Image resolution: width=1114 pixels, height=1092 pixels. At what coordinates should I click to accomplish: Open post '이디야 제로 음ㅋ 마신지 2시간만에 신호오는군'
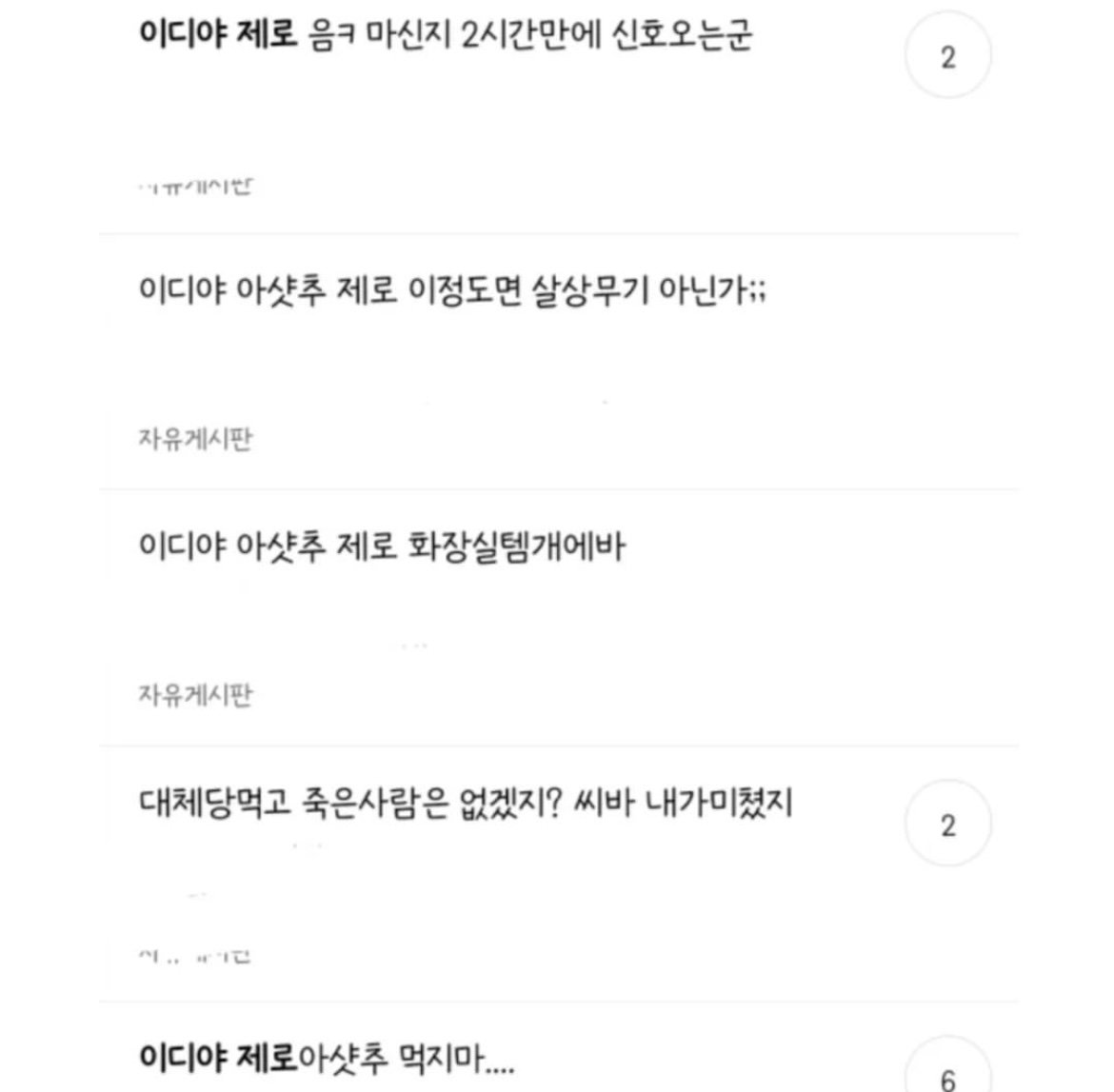[x=446, y=36]
